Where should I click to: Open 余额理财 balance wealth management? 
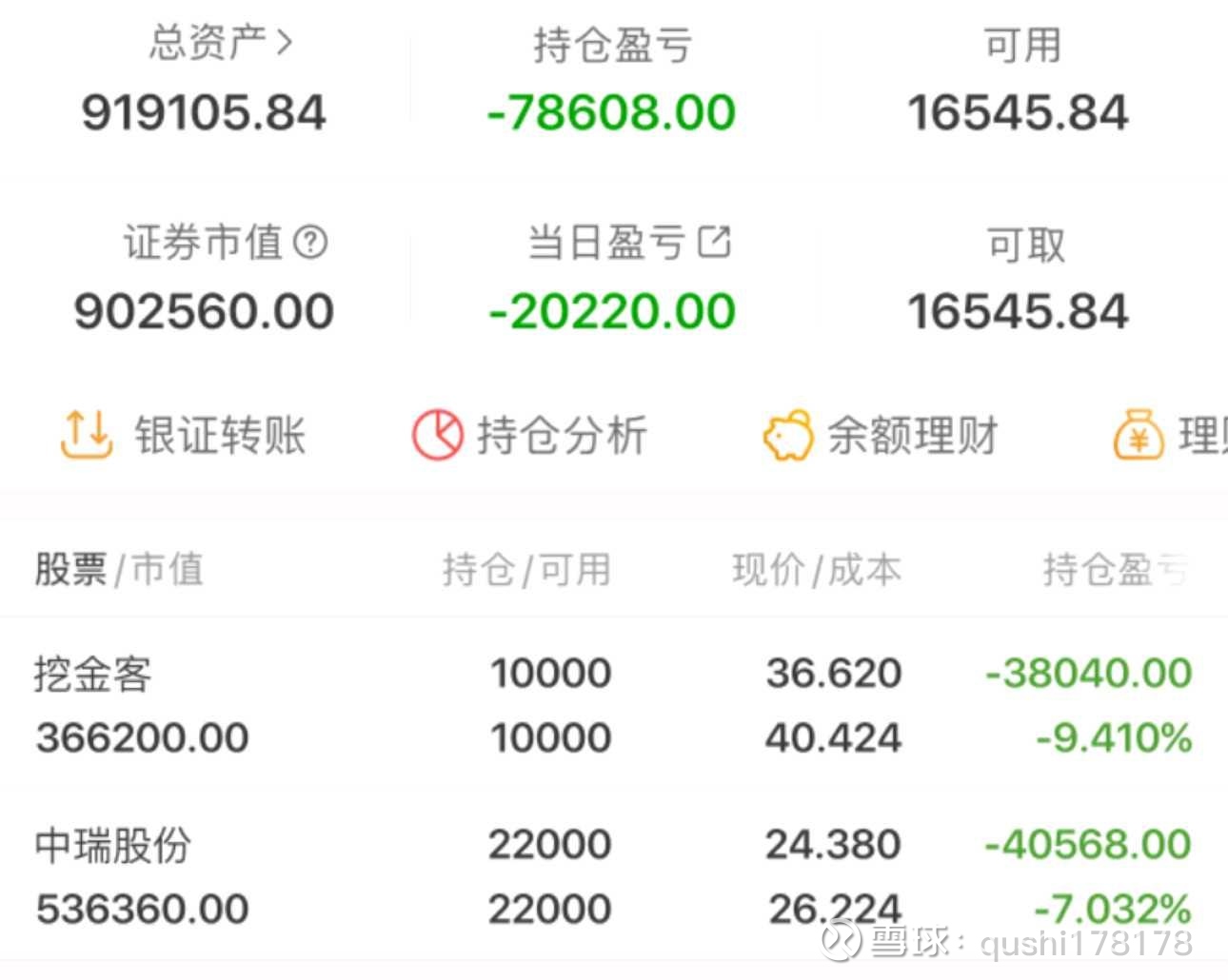click(x=881, y=436)
